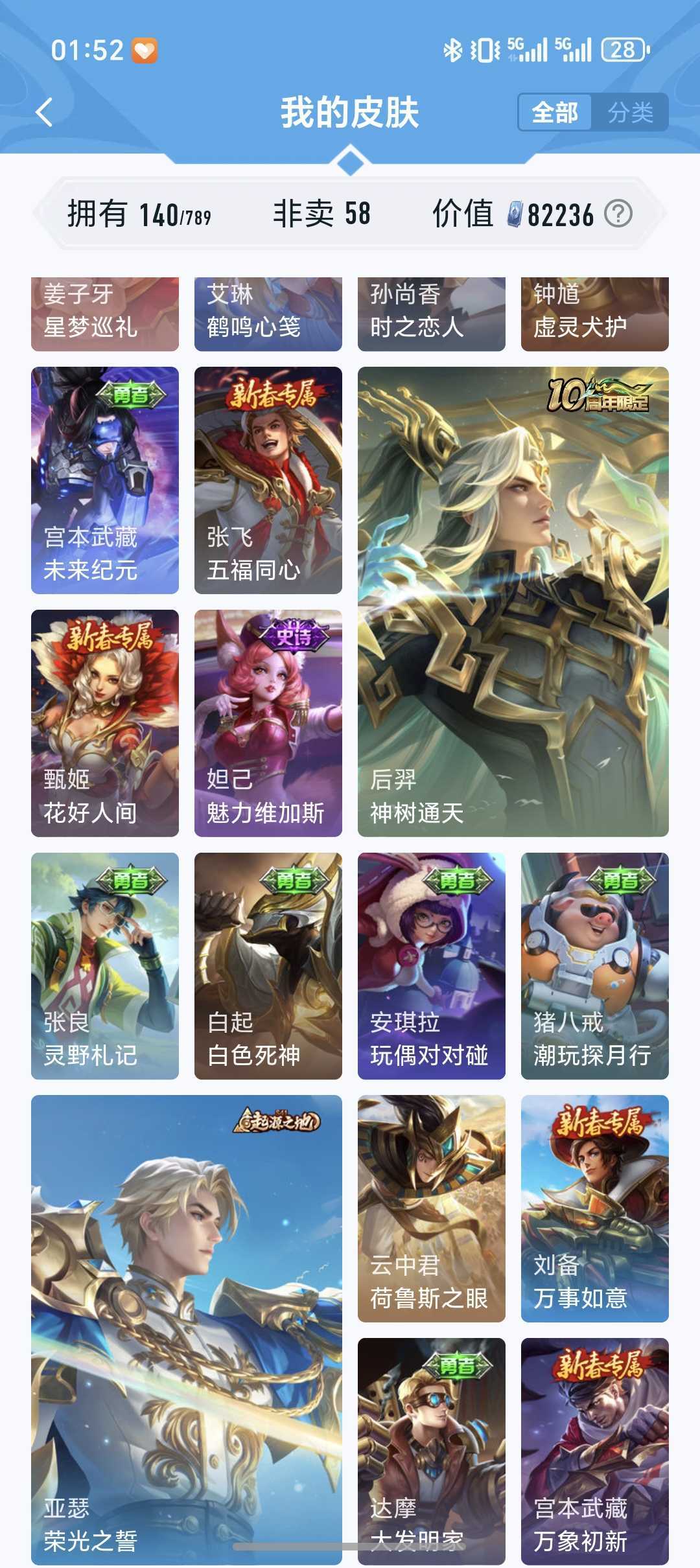Open 张飞 五福同心 skin card

click(x=268, y=480)
